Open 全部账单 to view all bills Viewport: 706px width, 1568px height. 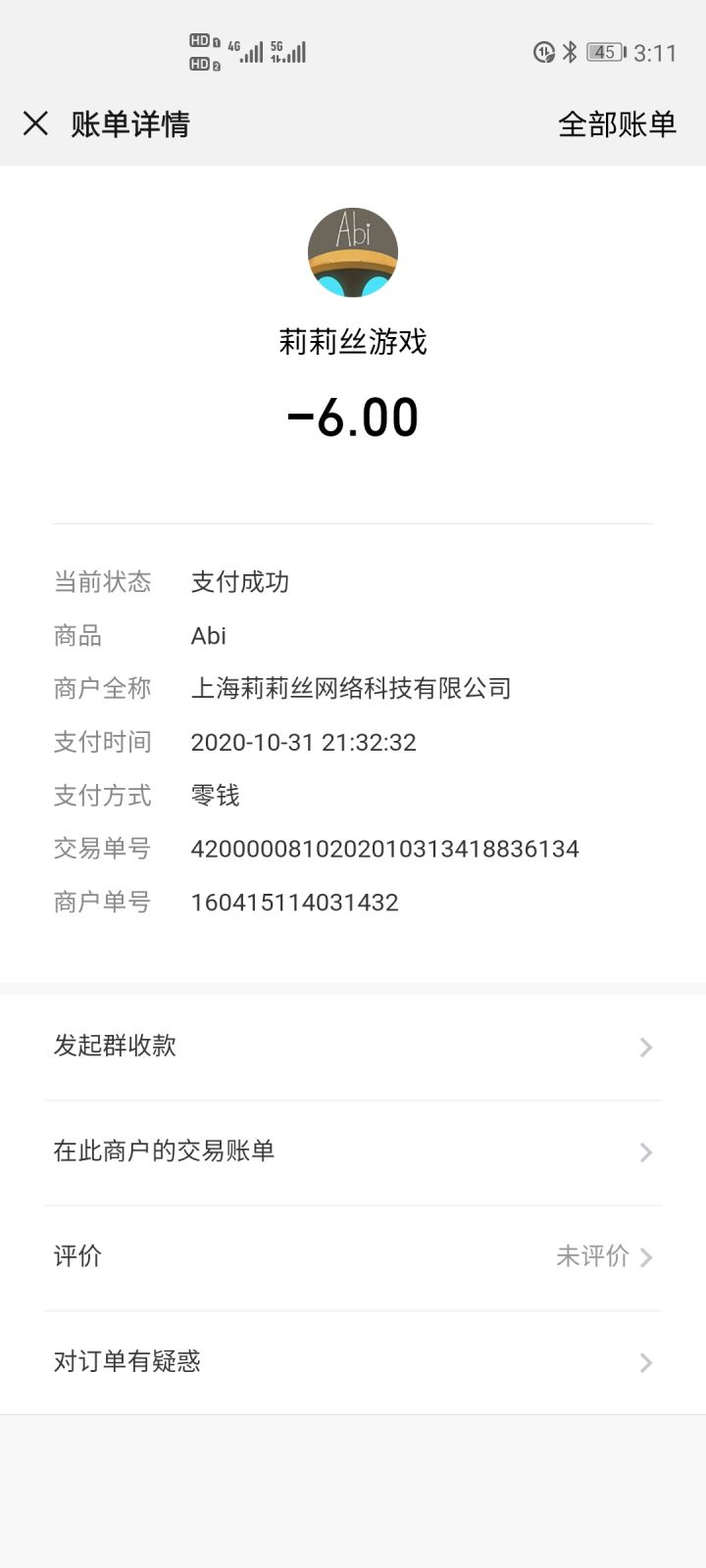click(x=617, y=123)
